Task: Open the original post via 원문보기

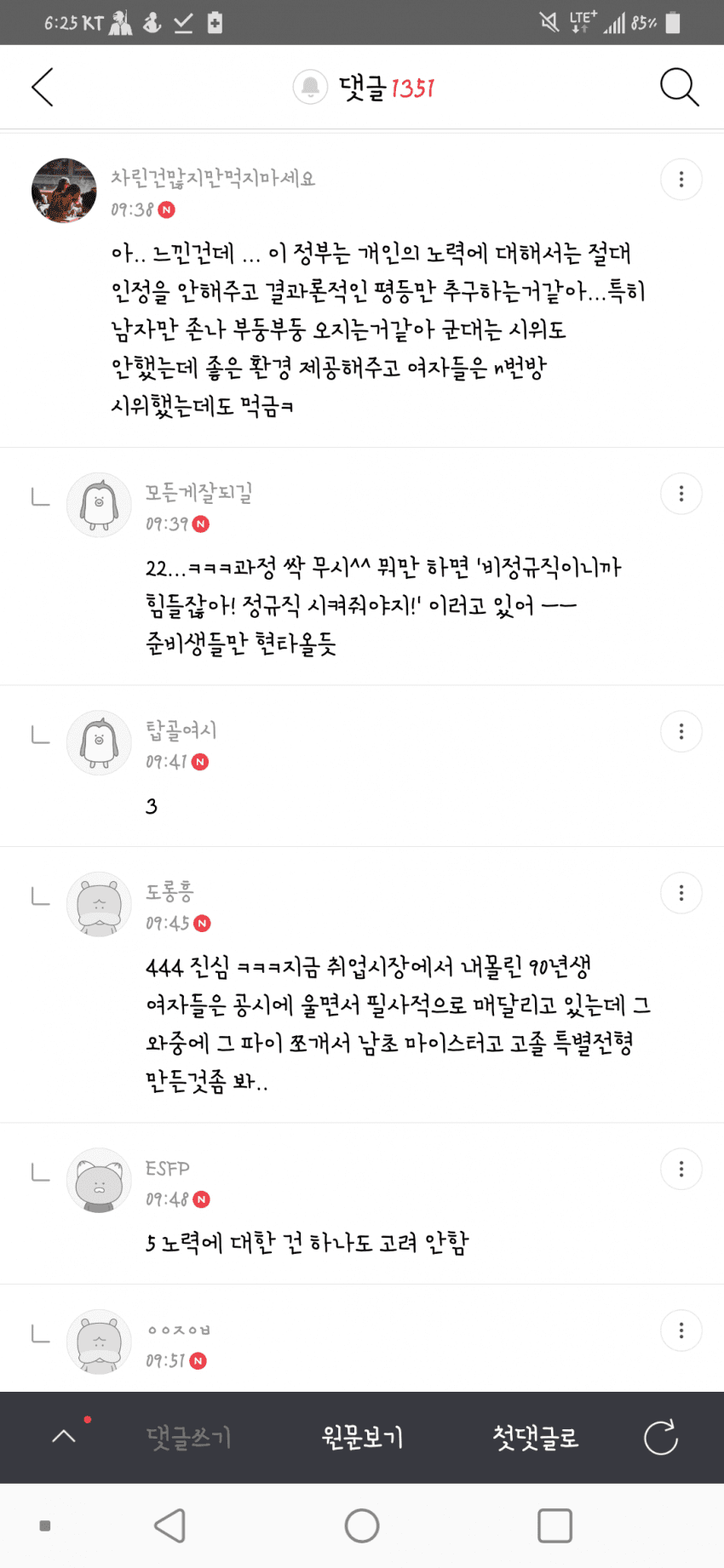Action: [x=362, y=1438]
